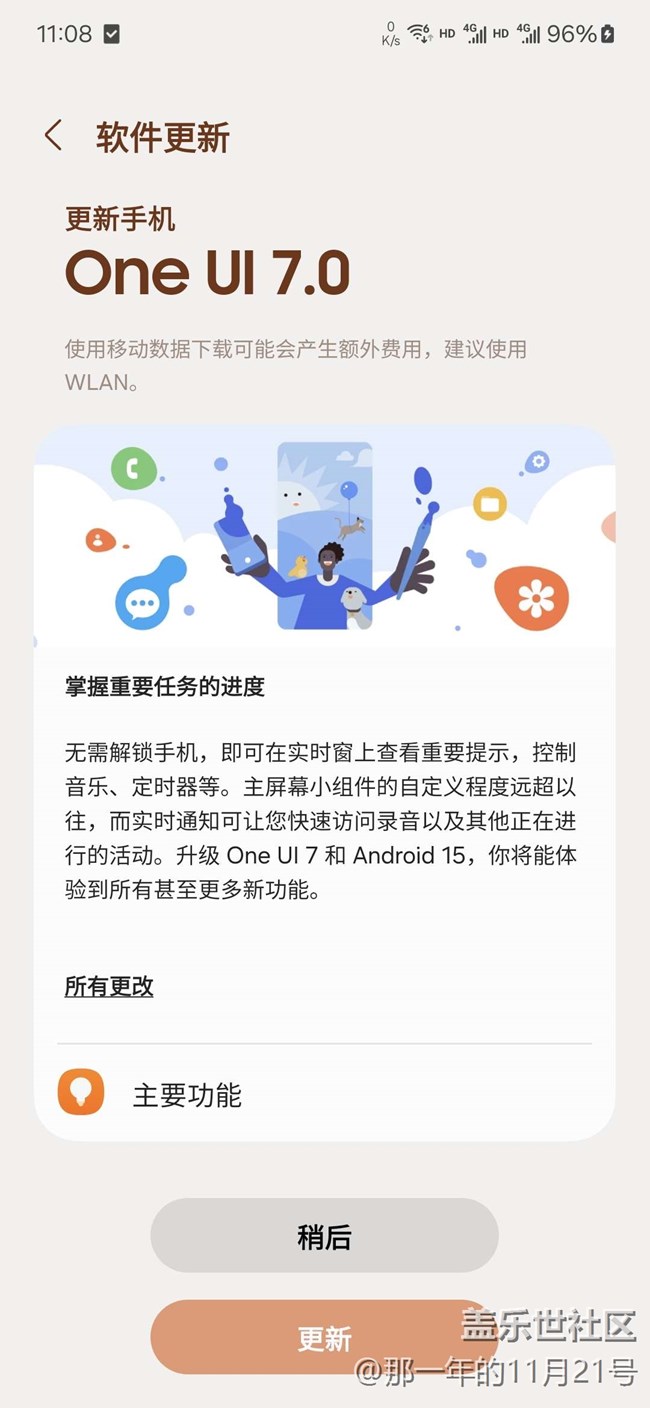Image resolution: width=650 pixels, height=1408 pixels.
Task: Go back from 软件更新 page
Action: click(x=54, y=136)
